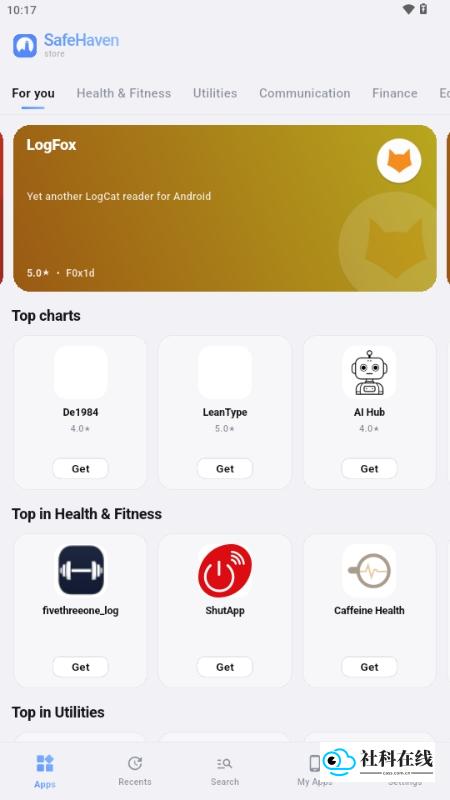The height and width of the screenshot is (800, 450).
Task: Switch to the My Apps tab
Action: coord(314,770)
